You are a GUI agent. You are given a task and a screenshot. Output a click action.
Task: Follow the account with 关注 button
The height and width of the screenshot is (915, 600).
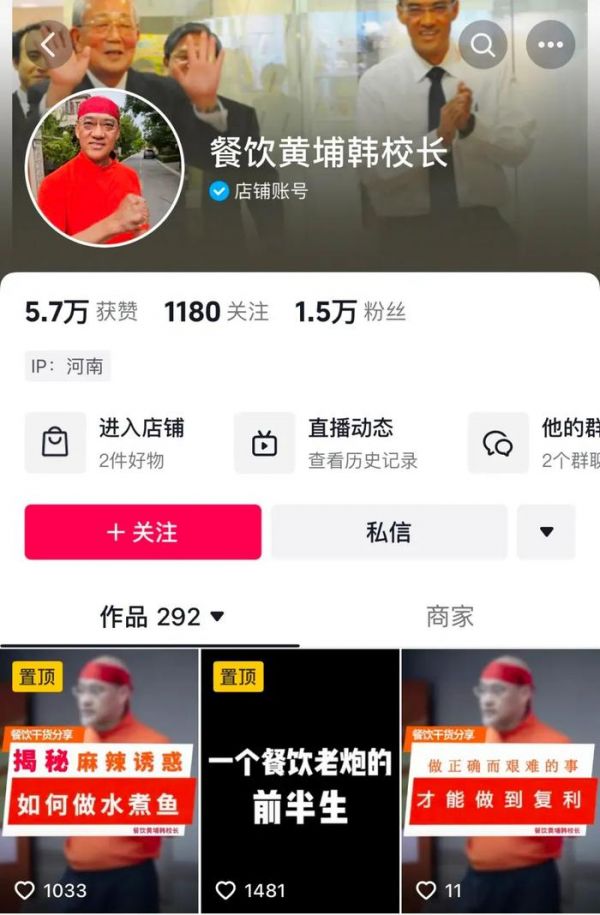pyautogui.click(x=143, y=532)
